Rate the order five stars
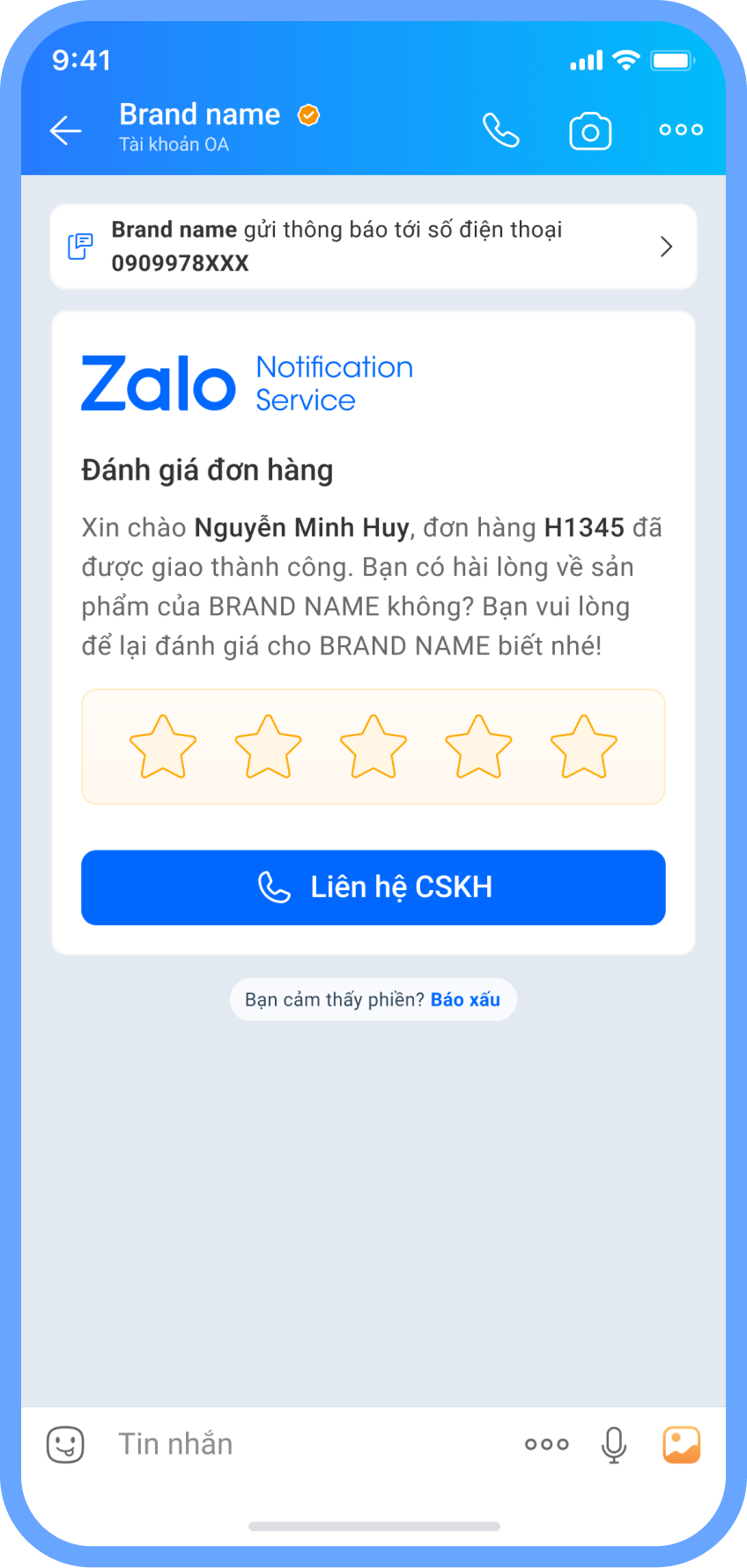The width and height of the screenshot is (747, 1568). point(583,747)
